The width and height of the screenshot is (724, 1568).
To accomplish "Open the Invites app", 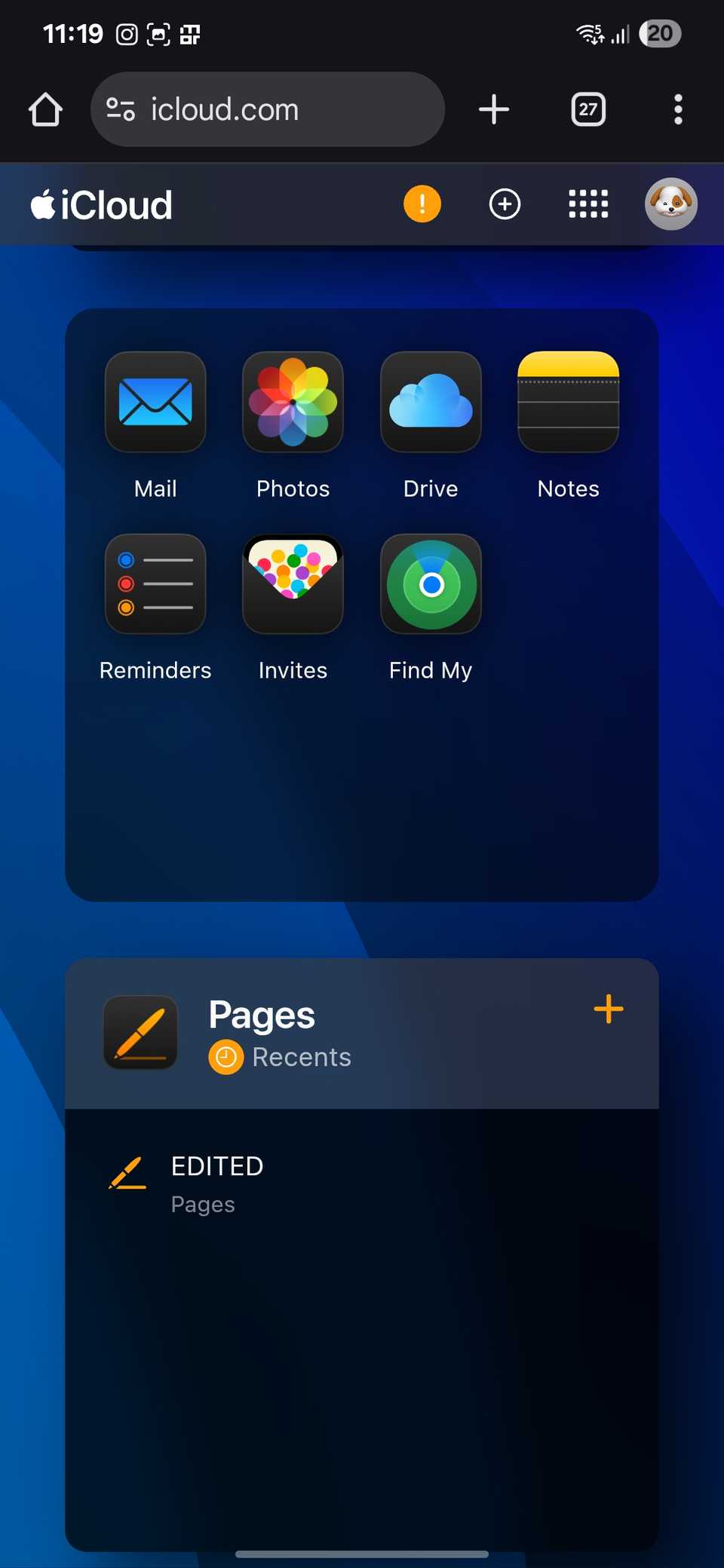I will pos(293,584).
